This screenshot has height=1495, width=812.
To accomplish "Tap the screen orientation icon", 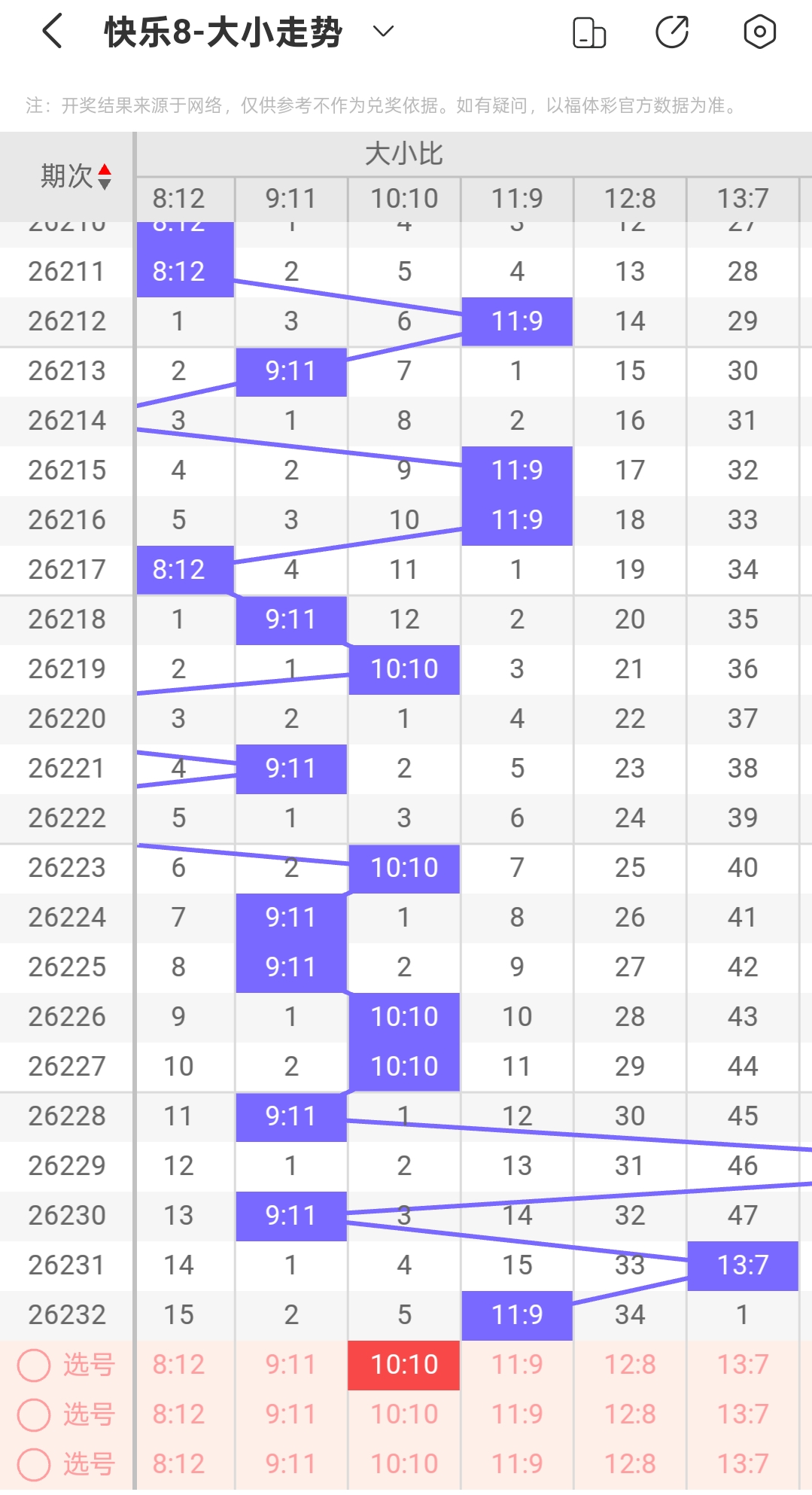I will (589, 32).
